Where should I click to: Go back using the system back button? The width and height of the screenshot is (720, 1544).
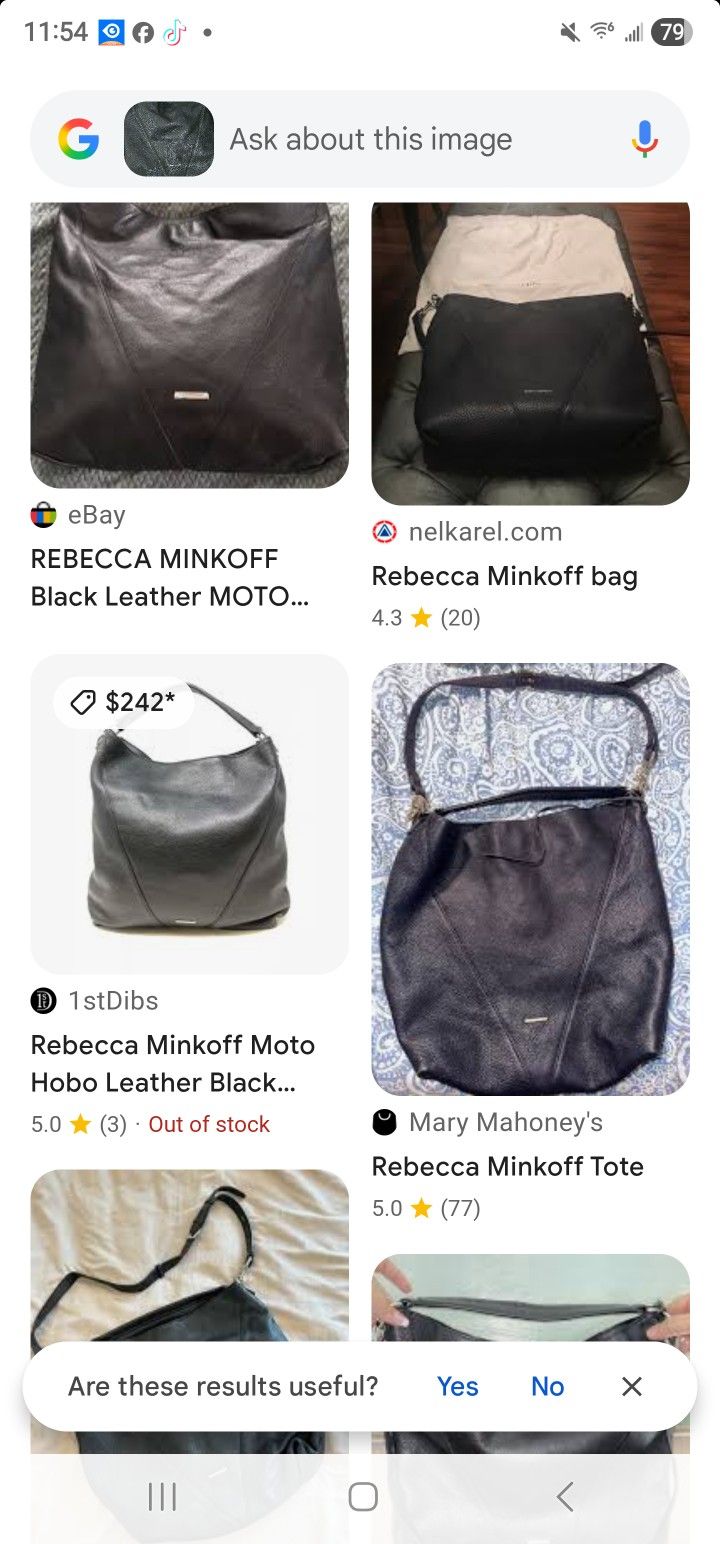click(564, 1497)
